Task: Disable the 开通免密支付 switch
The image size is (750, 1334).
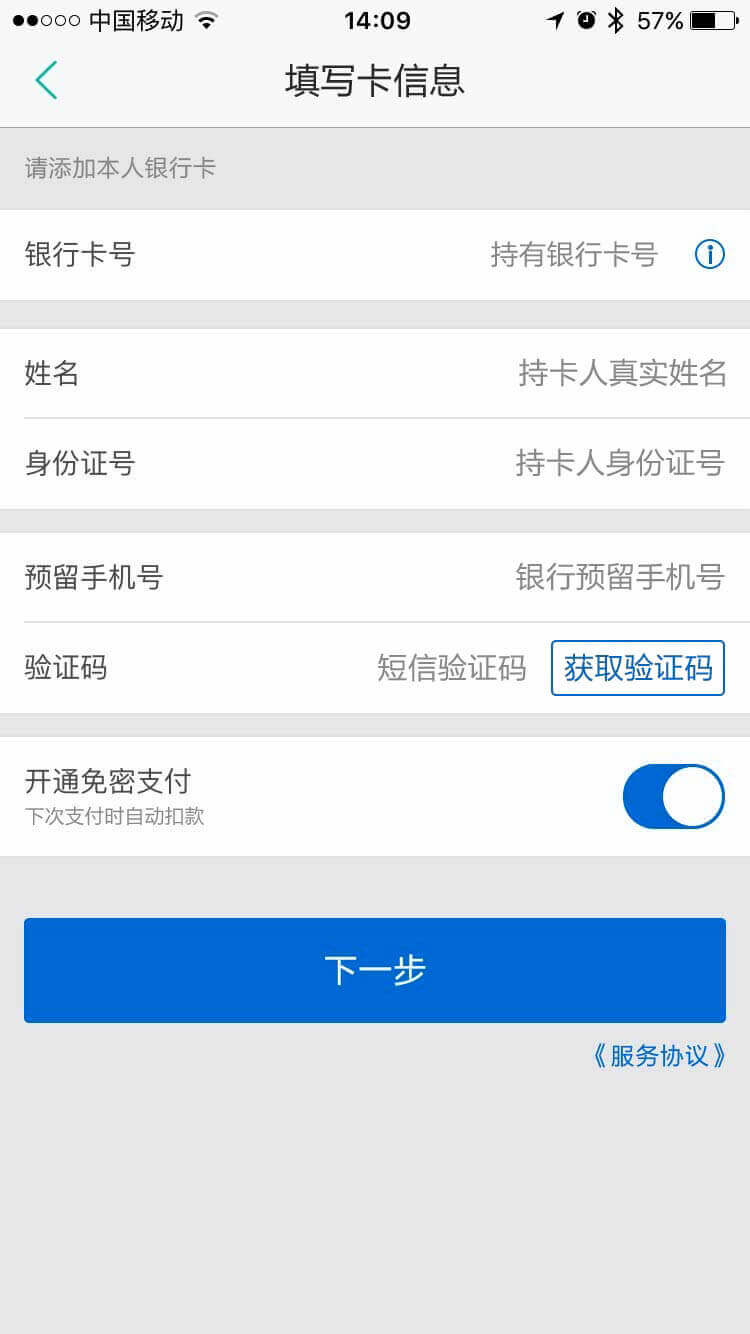Action: pyautogui.click(x=673, y=796)
